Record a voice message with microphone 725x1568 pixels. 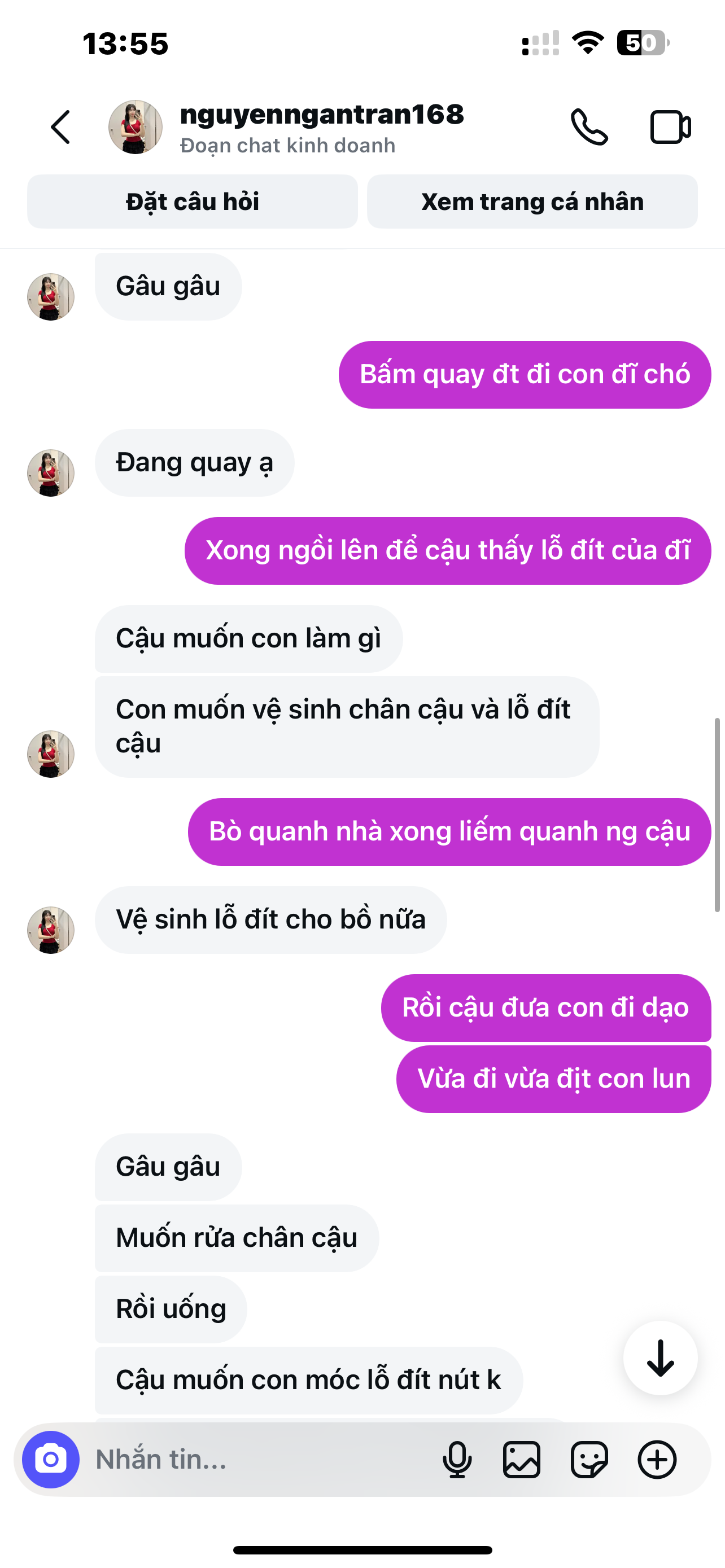click(457, 1460)
